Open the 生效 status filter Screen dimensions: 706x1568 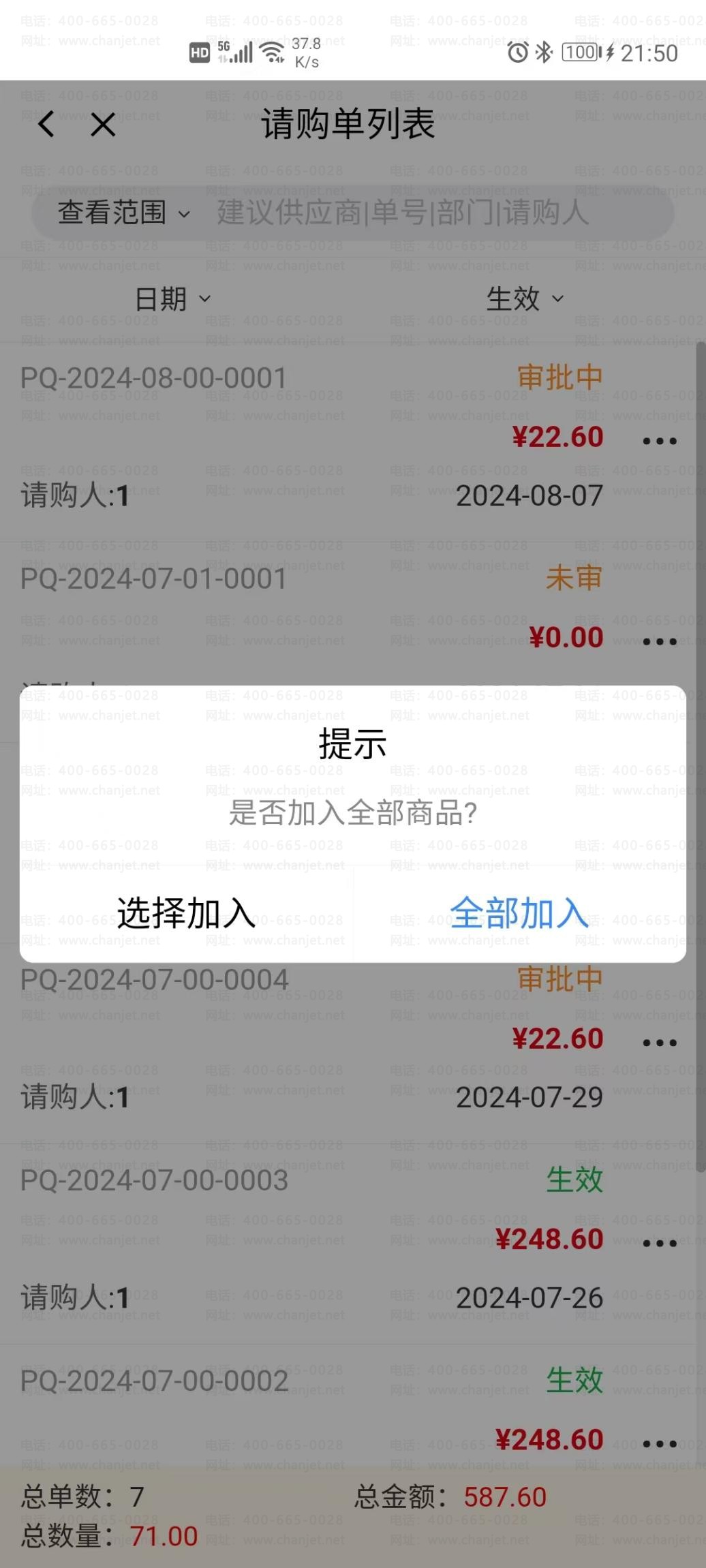pos(524,299)
